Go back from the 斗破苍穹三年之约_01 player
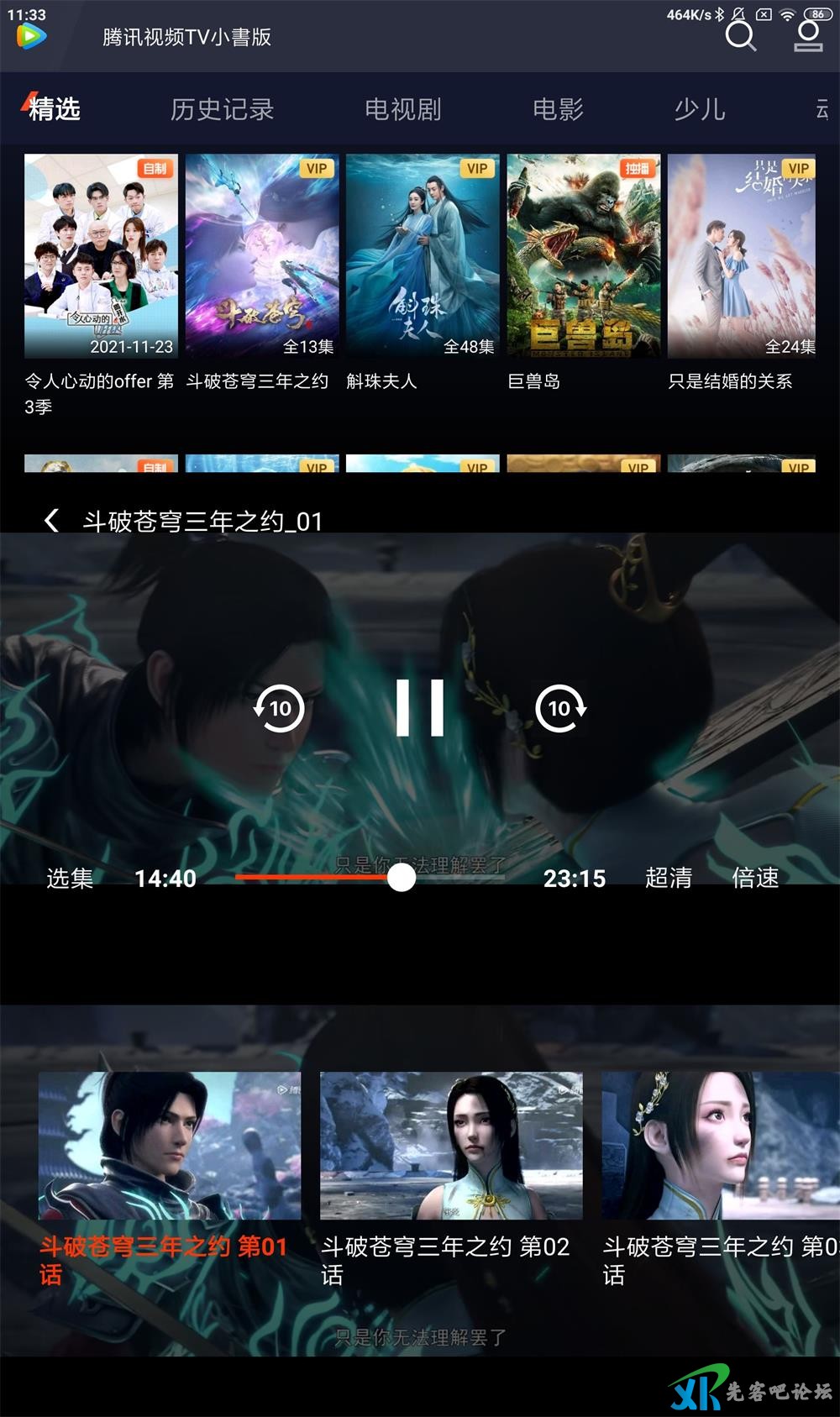840x1417 pixels. click(52, 521)
